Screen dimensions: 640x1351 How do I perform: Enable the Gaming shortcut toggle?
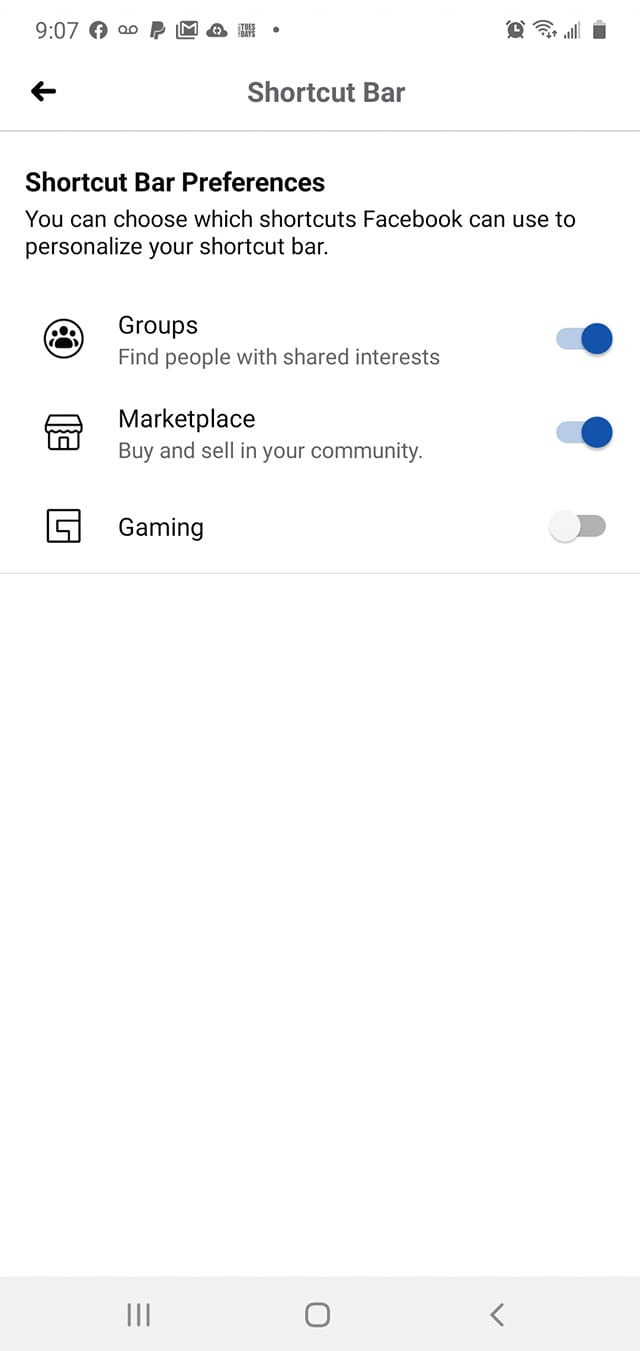coord(578,527)
